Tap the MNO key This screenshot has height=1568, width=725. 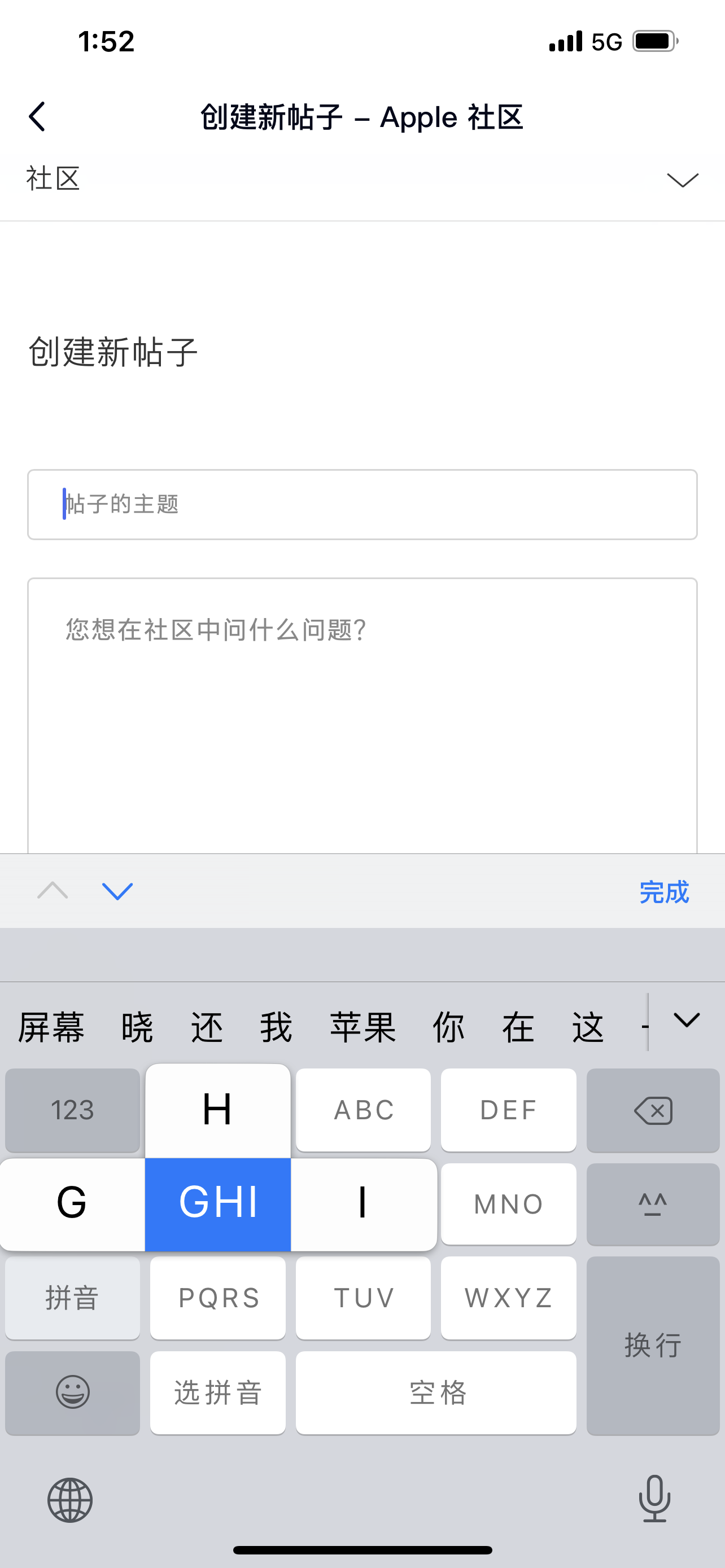[508, 1204]
